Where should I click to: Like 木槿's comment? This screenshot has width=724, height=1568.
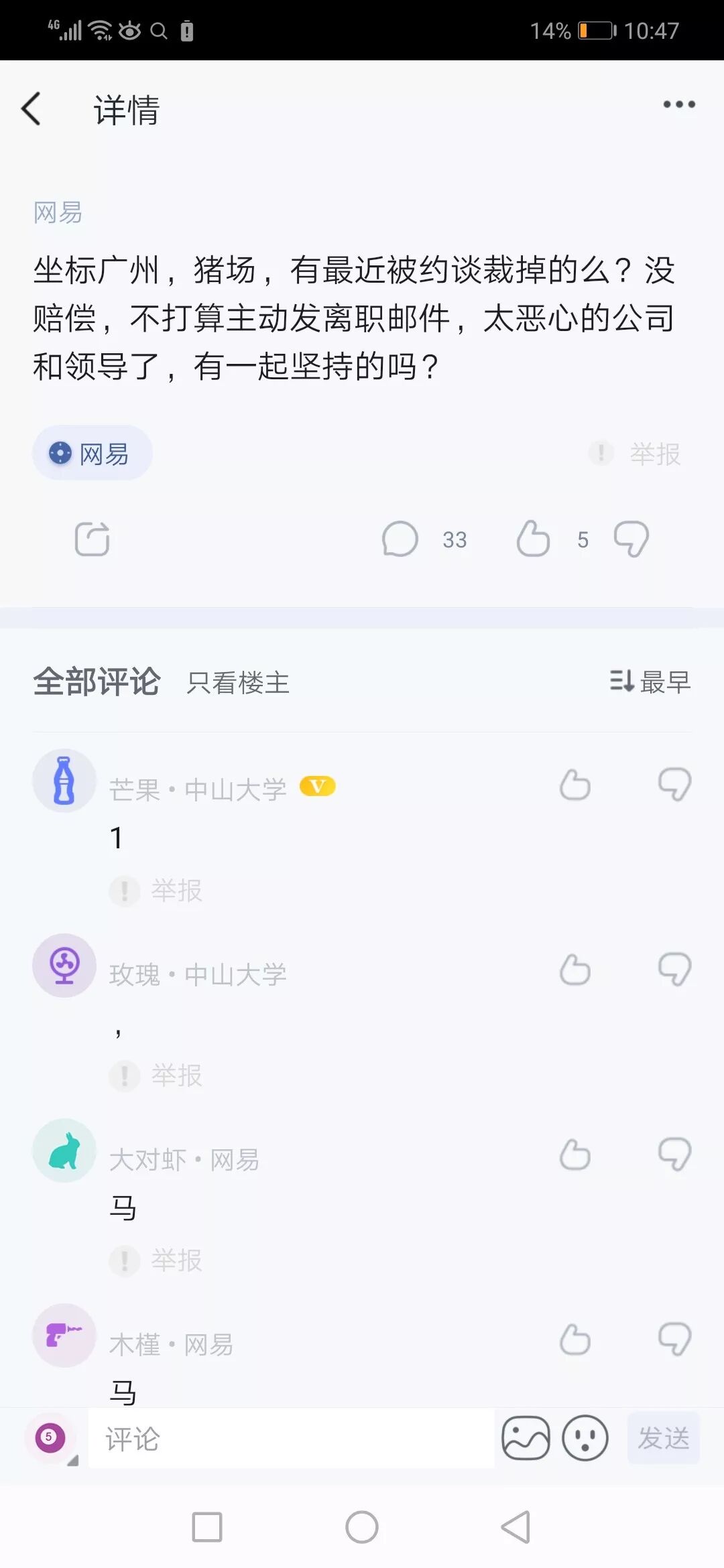(575, 1340)
